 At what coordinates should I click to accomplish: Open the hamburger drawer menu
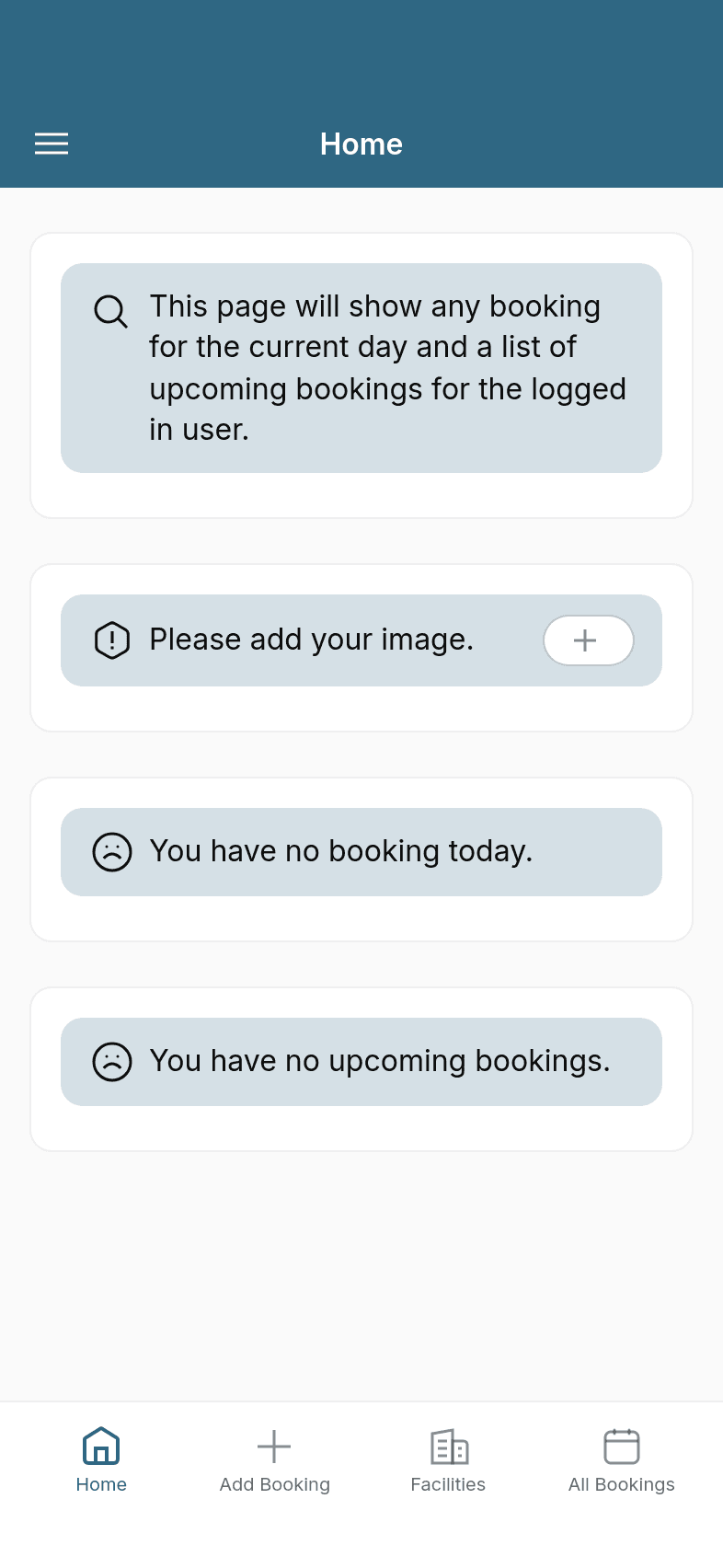tap(52, 144)
